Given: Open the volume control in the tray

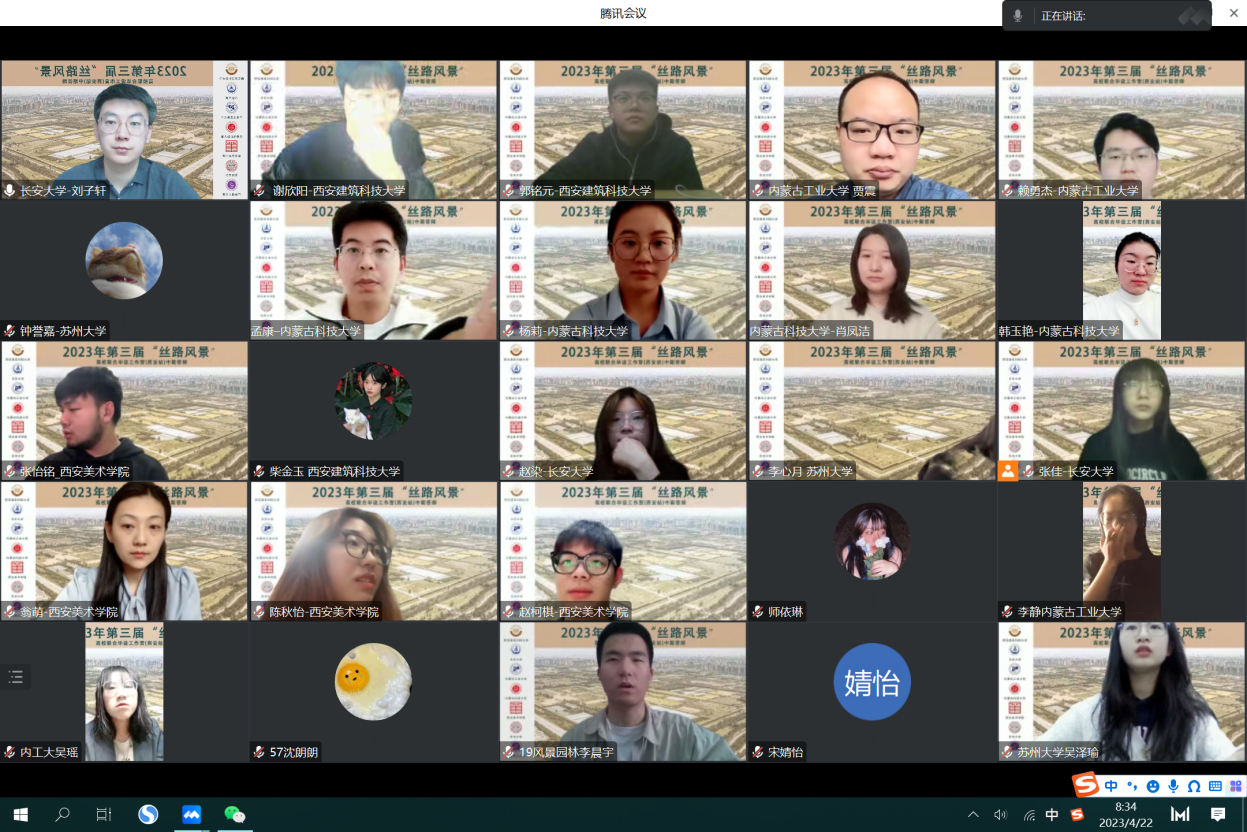Looking at the screenshot, I should tap(999, 814).
